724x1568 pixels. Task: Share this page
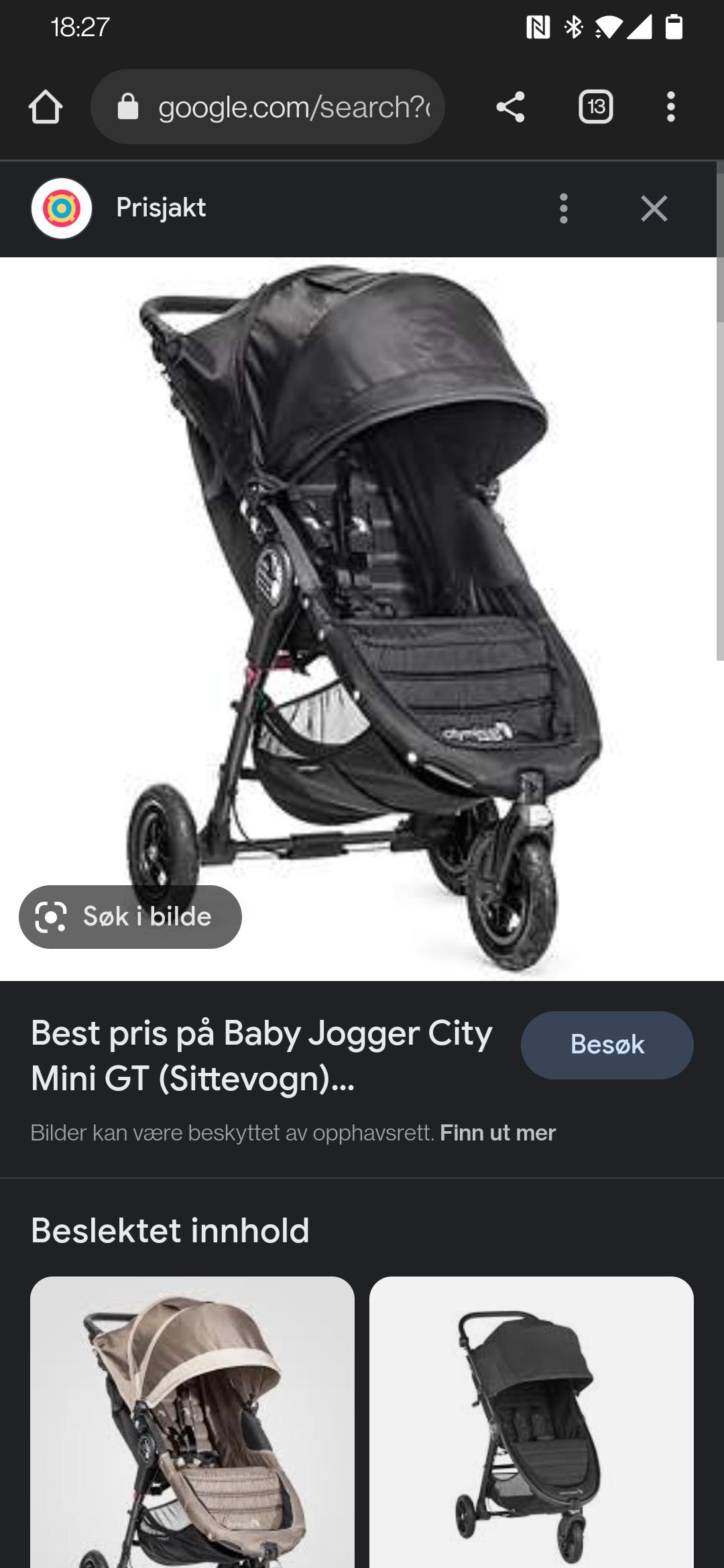point(510,107)
